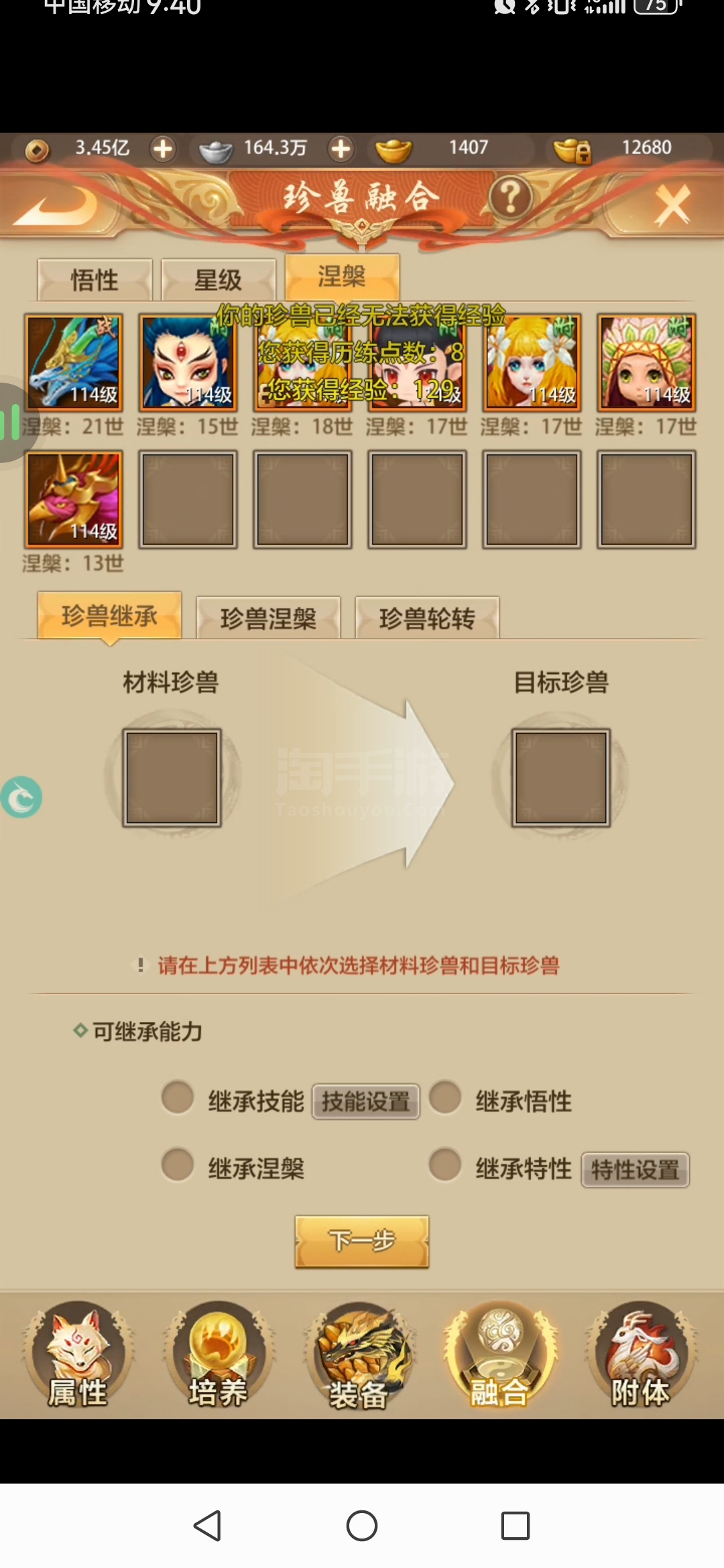The image size is (724, 1568).
Task: Select the 继承技能 option
Action: [x=178, y=1098]
